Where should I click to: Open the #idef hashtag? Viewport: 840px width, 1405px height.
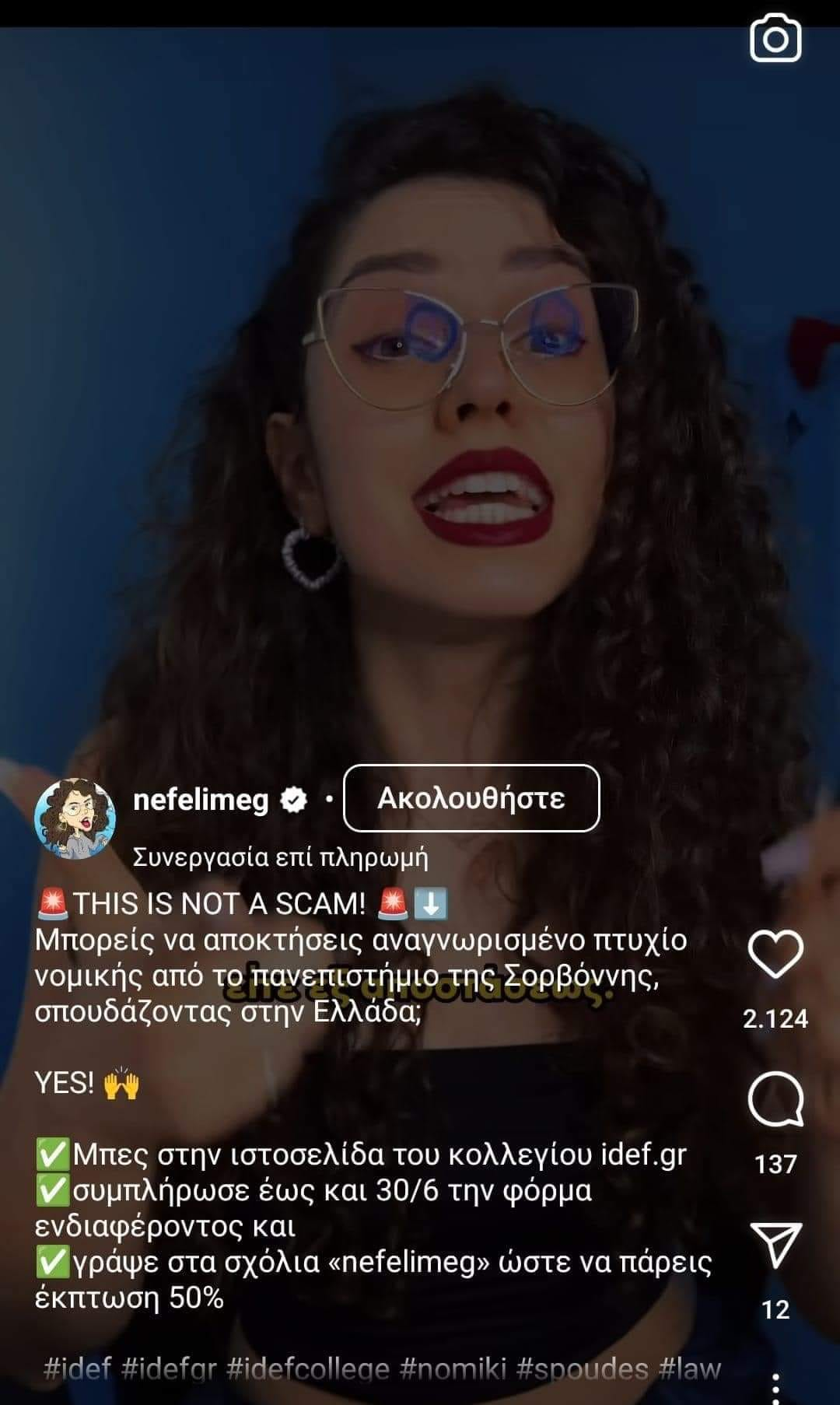pyautogui.click(x=77, y=1368)
